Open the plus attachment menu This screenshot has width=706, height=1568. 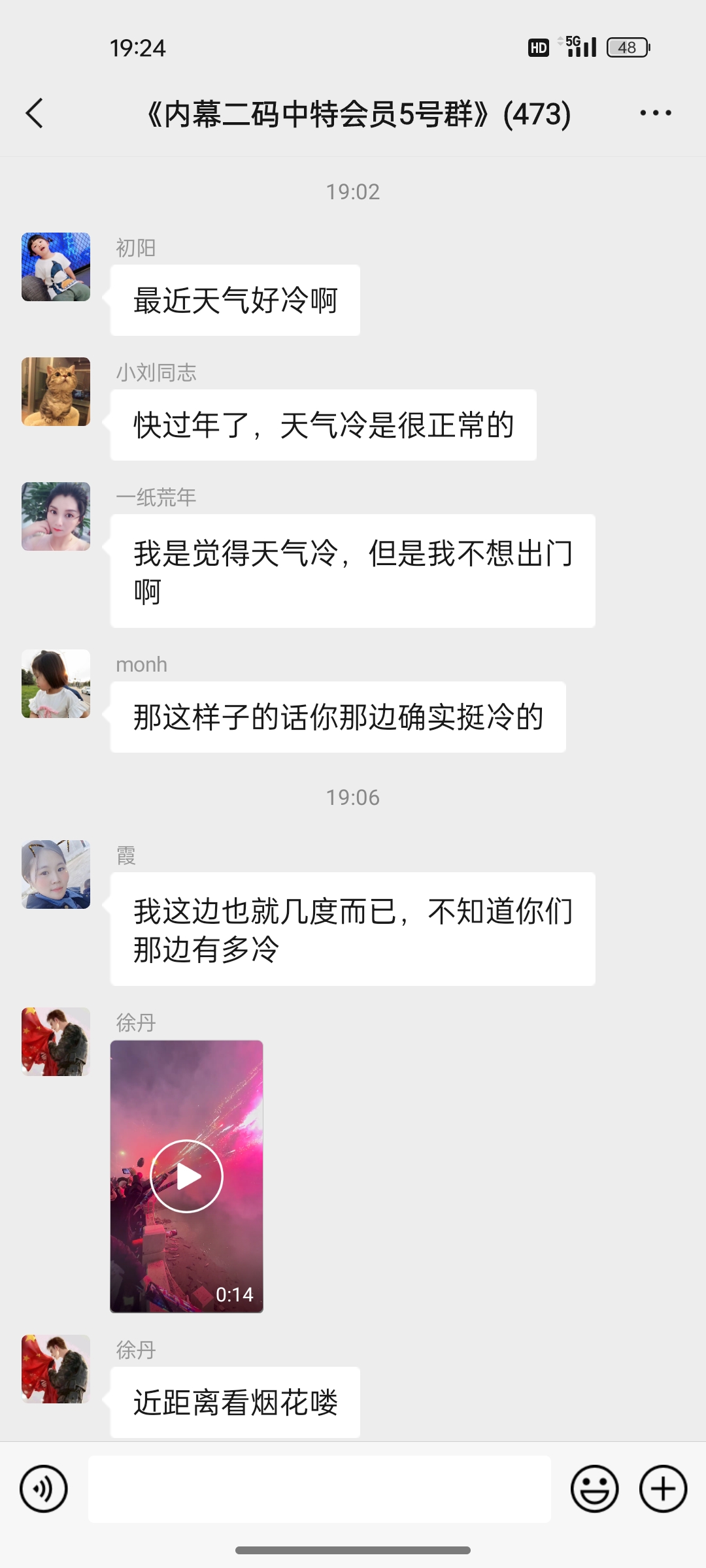tap(663, 1489)
